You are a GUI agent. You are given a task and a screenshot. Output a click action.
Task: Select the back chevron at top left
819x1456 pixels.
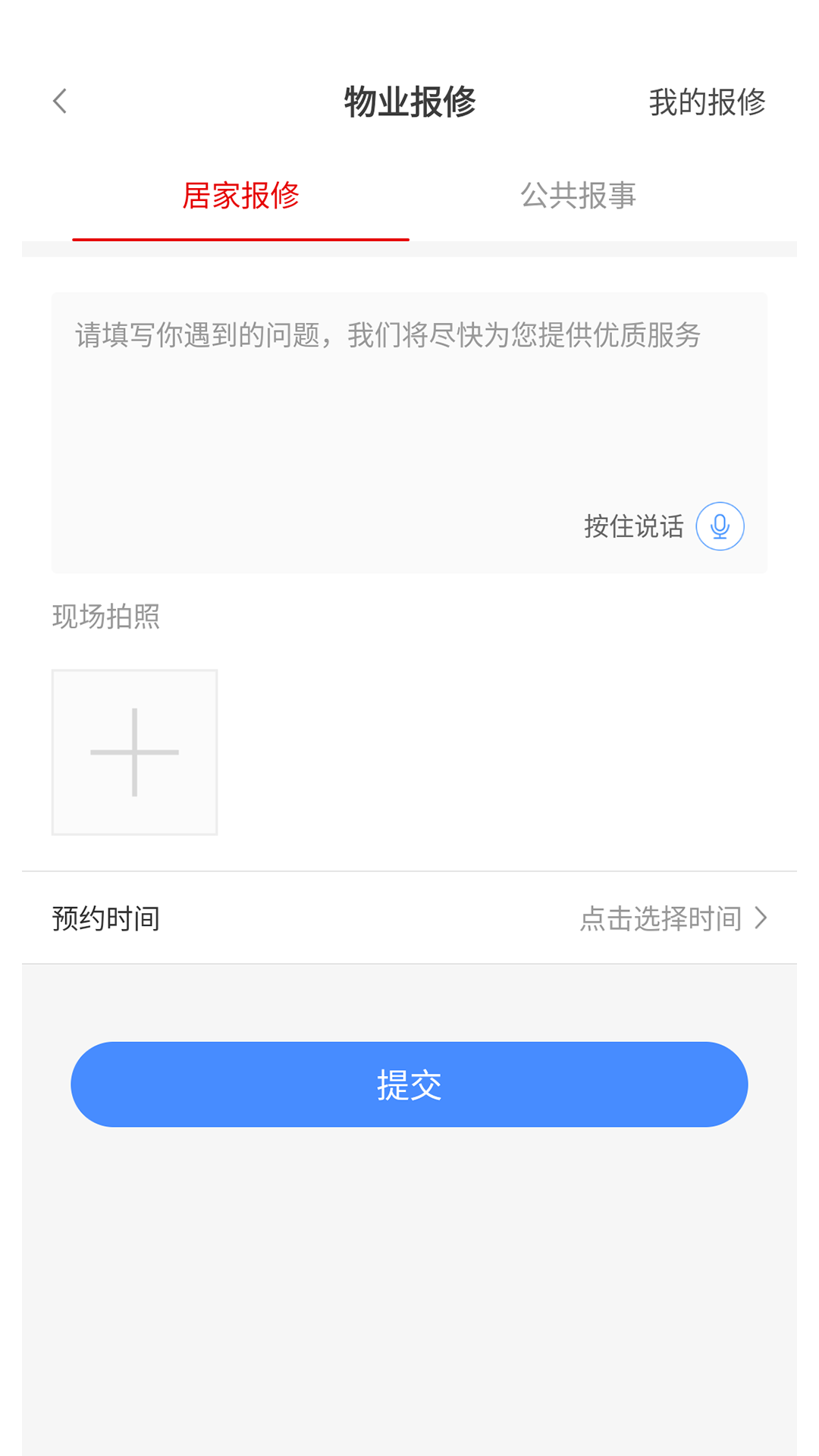click(59, 100)
